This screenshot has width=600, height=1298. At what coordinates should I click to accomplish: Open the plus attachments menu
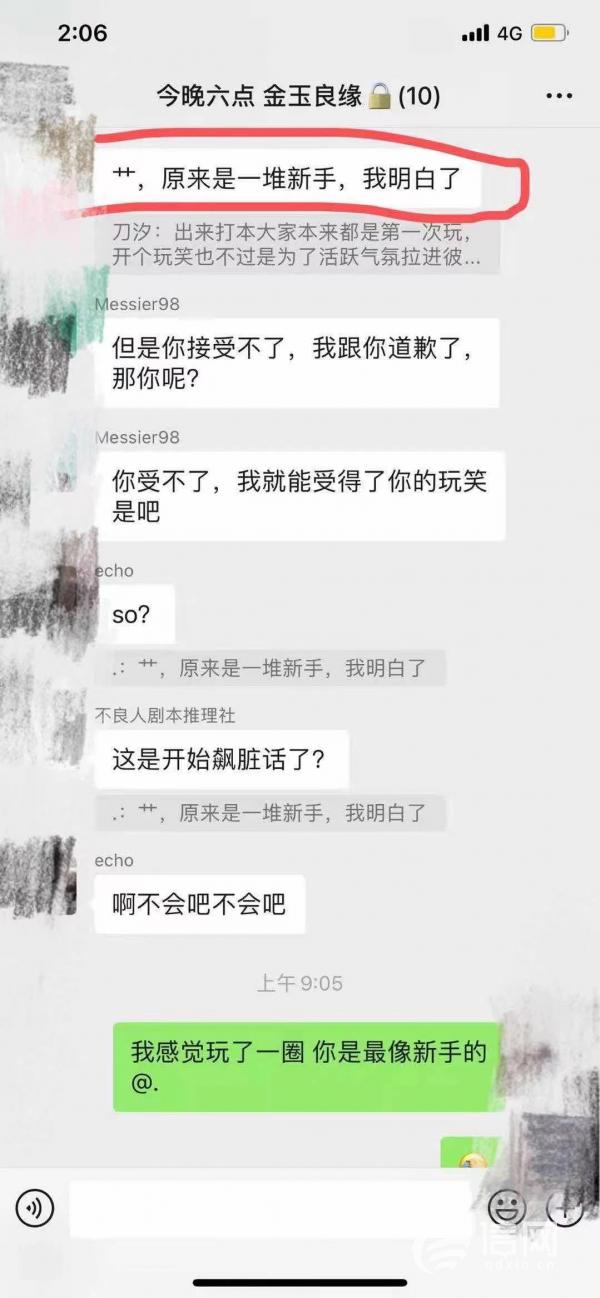pyautogui.click(x=566, y=1209)
